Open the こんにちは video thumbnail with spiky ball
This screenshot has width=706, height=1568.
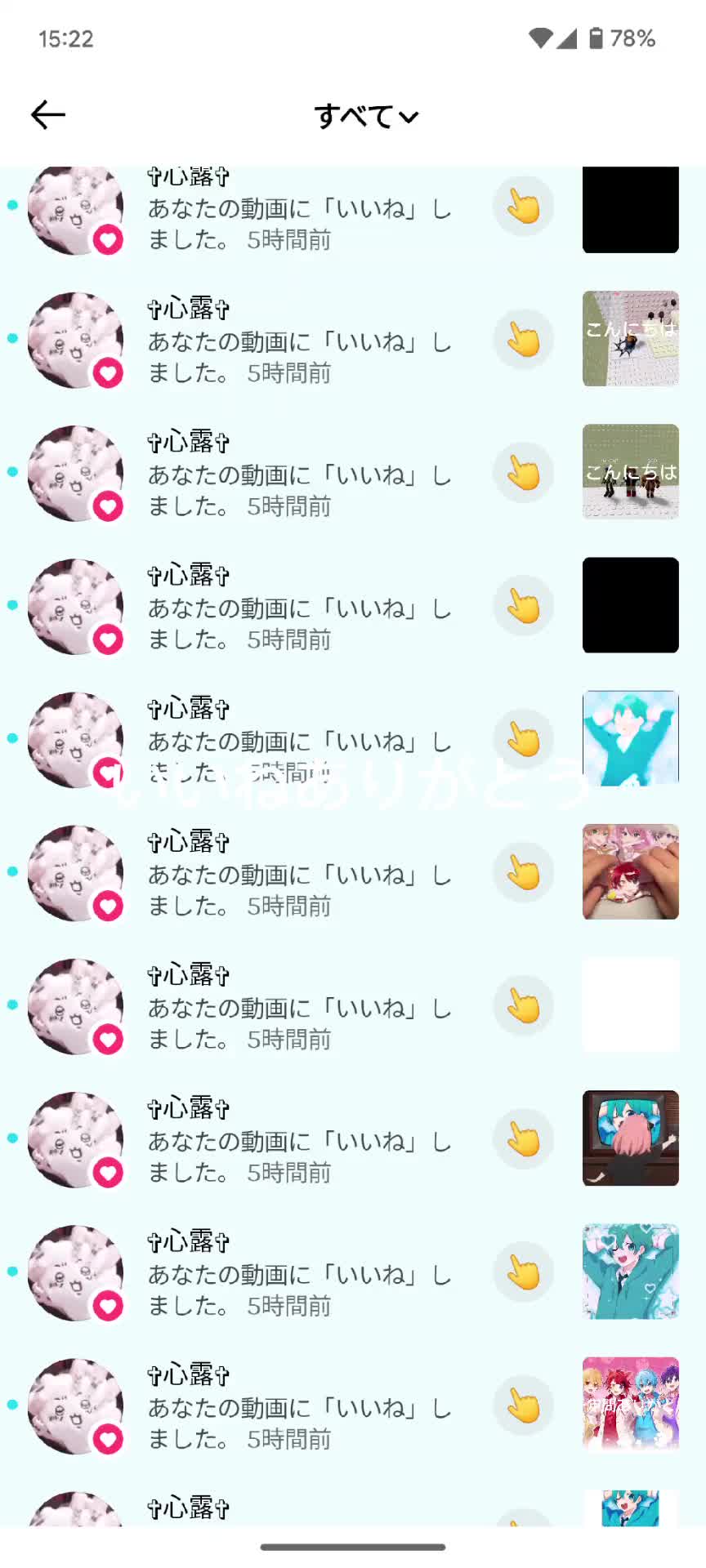(630, 339)
